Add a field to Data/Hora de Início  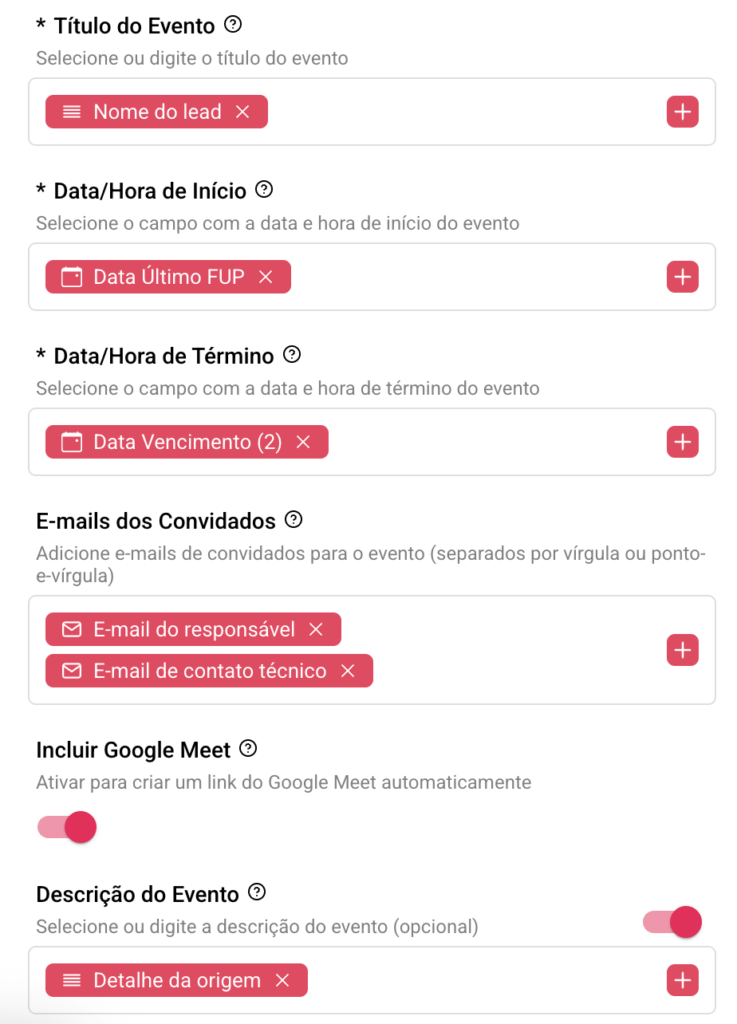682,277
